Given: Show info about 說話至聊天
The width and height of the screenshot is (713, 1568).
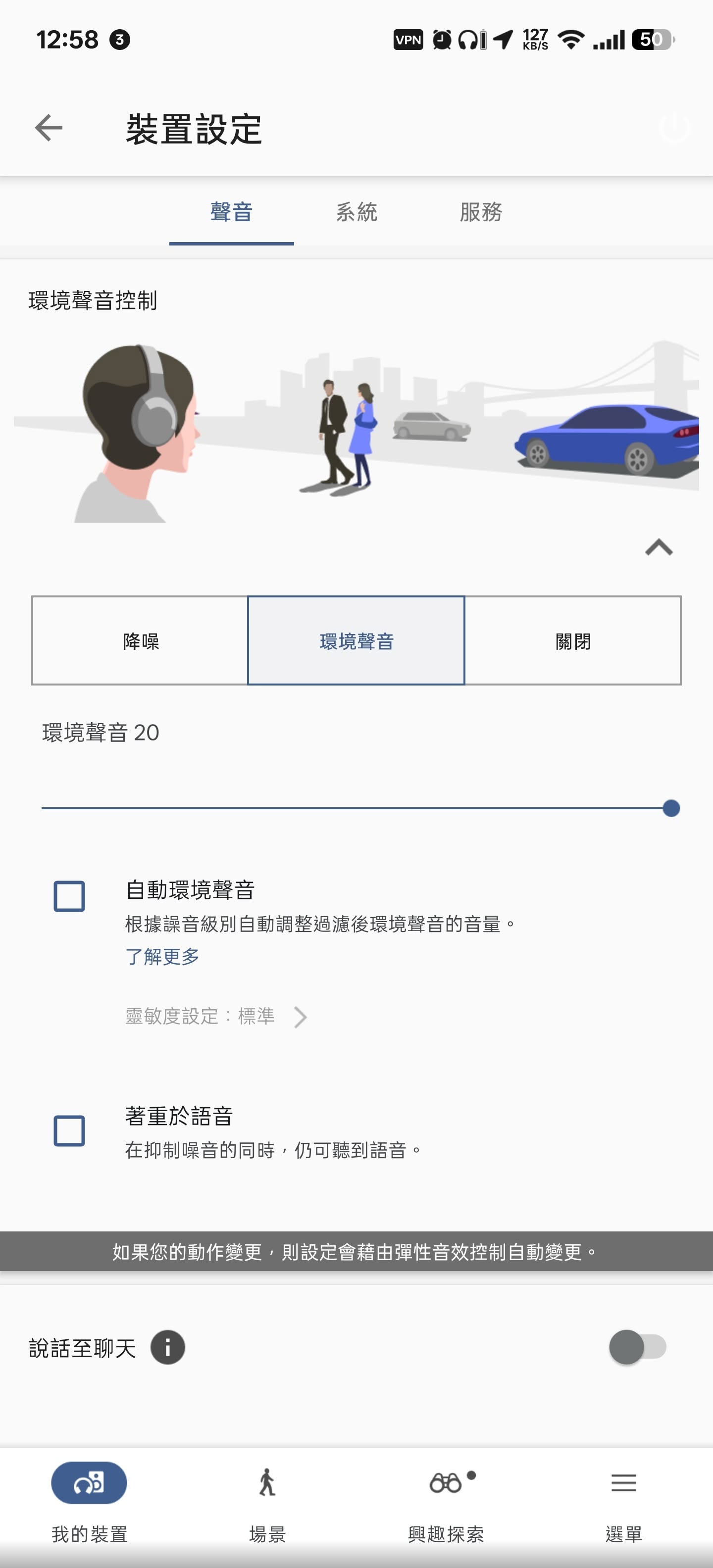Looking at the screenshot, I should click(x=168, y=1348).
